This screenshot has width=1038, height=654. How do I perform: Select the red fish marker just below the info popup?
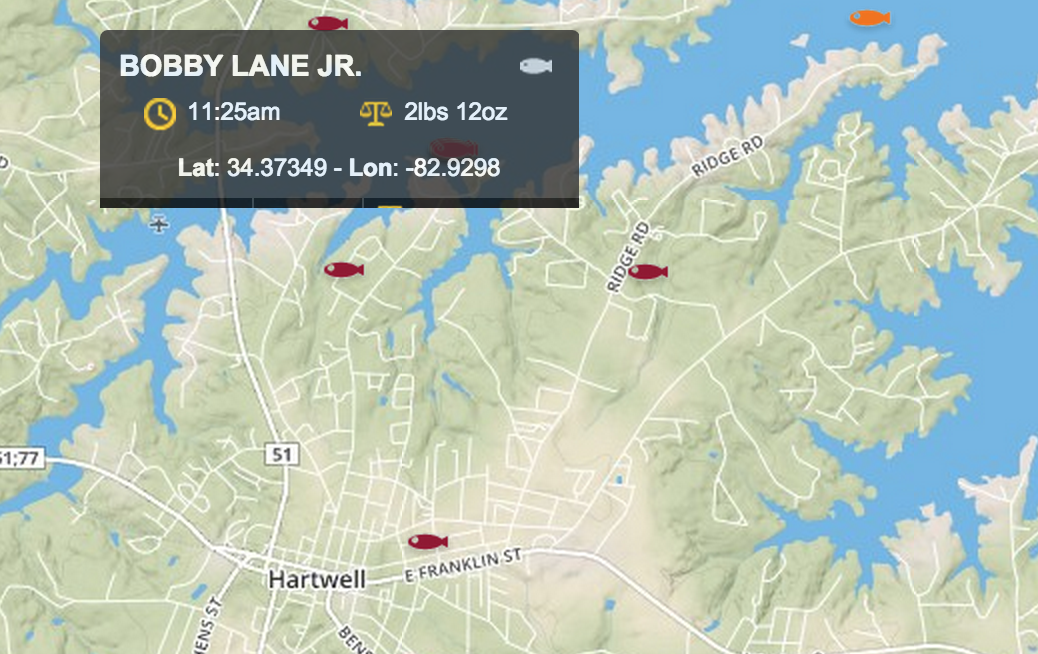[x=343, y=269]
